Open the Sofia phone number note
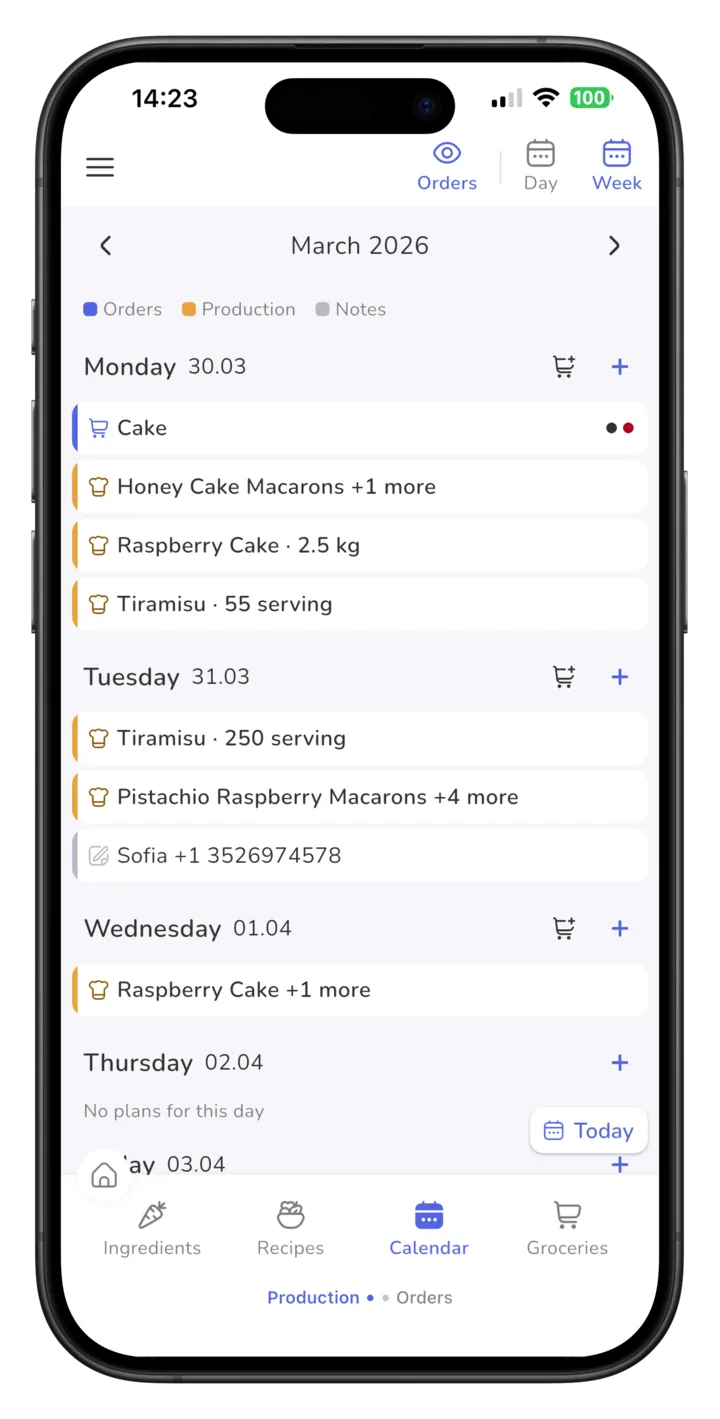720x1419 pixels. (x=360, y=856)
